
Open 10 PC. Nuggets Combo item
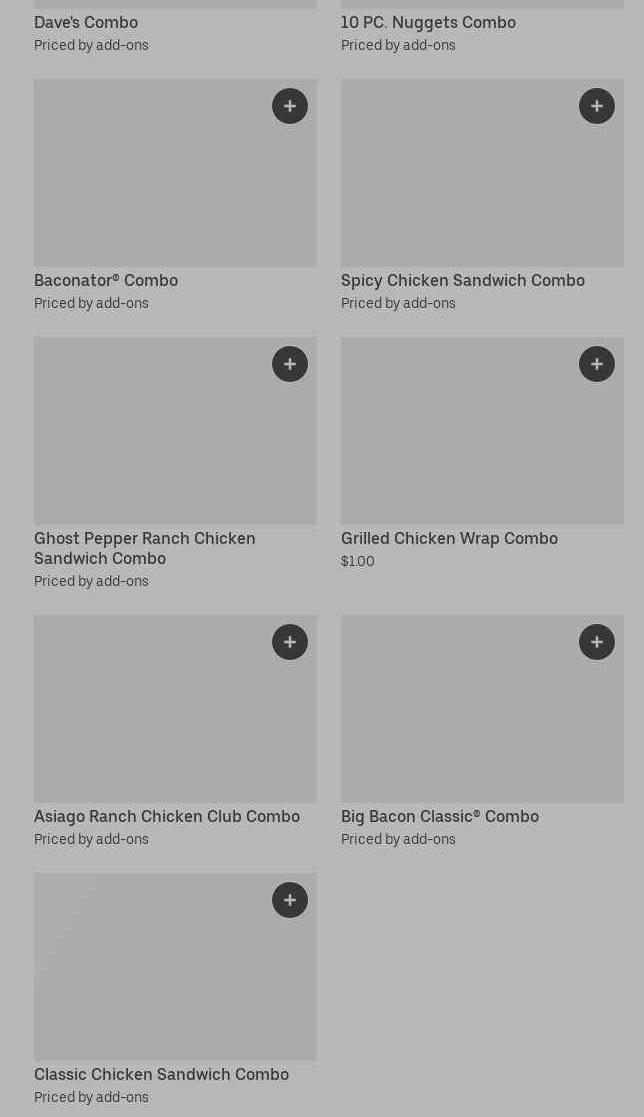[428, 22]
